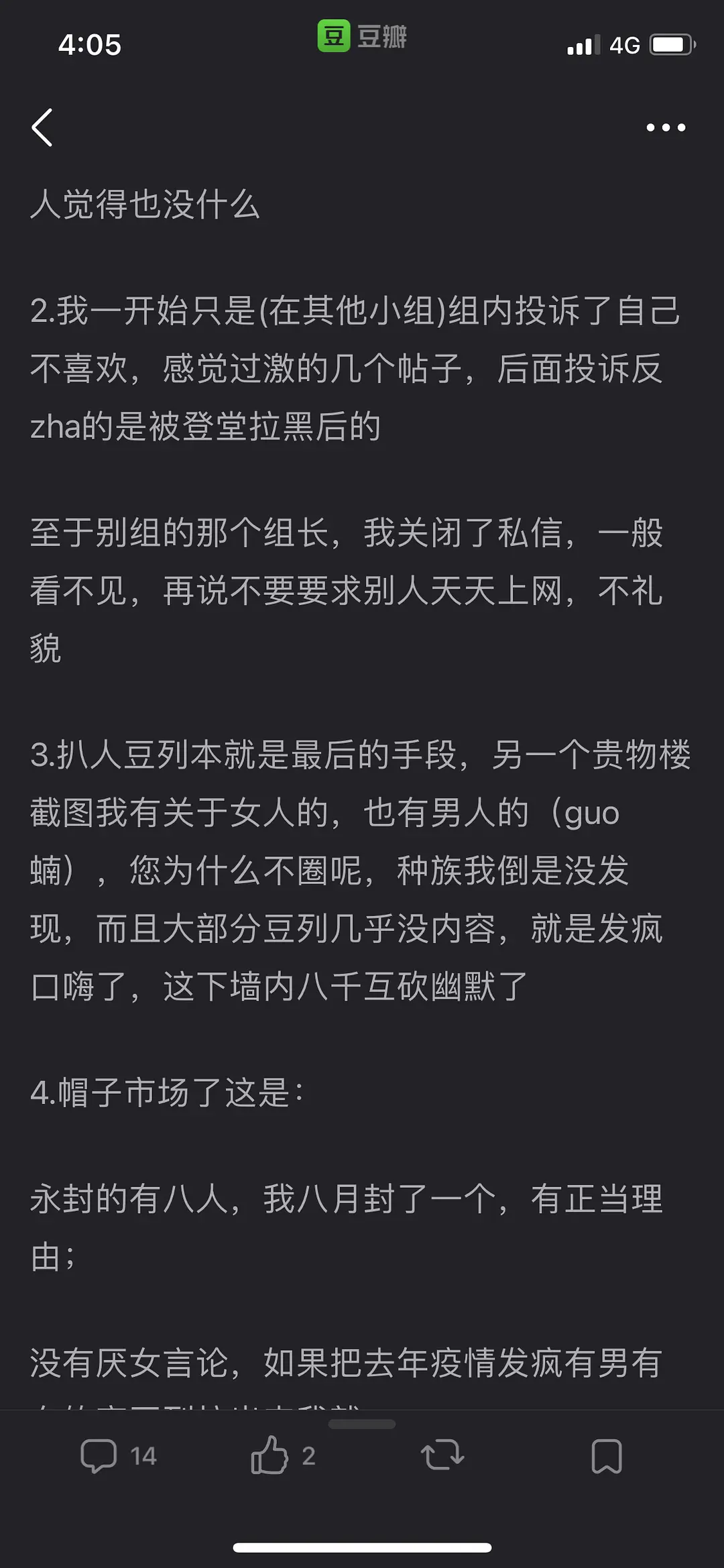724x1568 pixels.
Task: Repost this post with the retweet icon
Action: tap(442, 1456)
